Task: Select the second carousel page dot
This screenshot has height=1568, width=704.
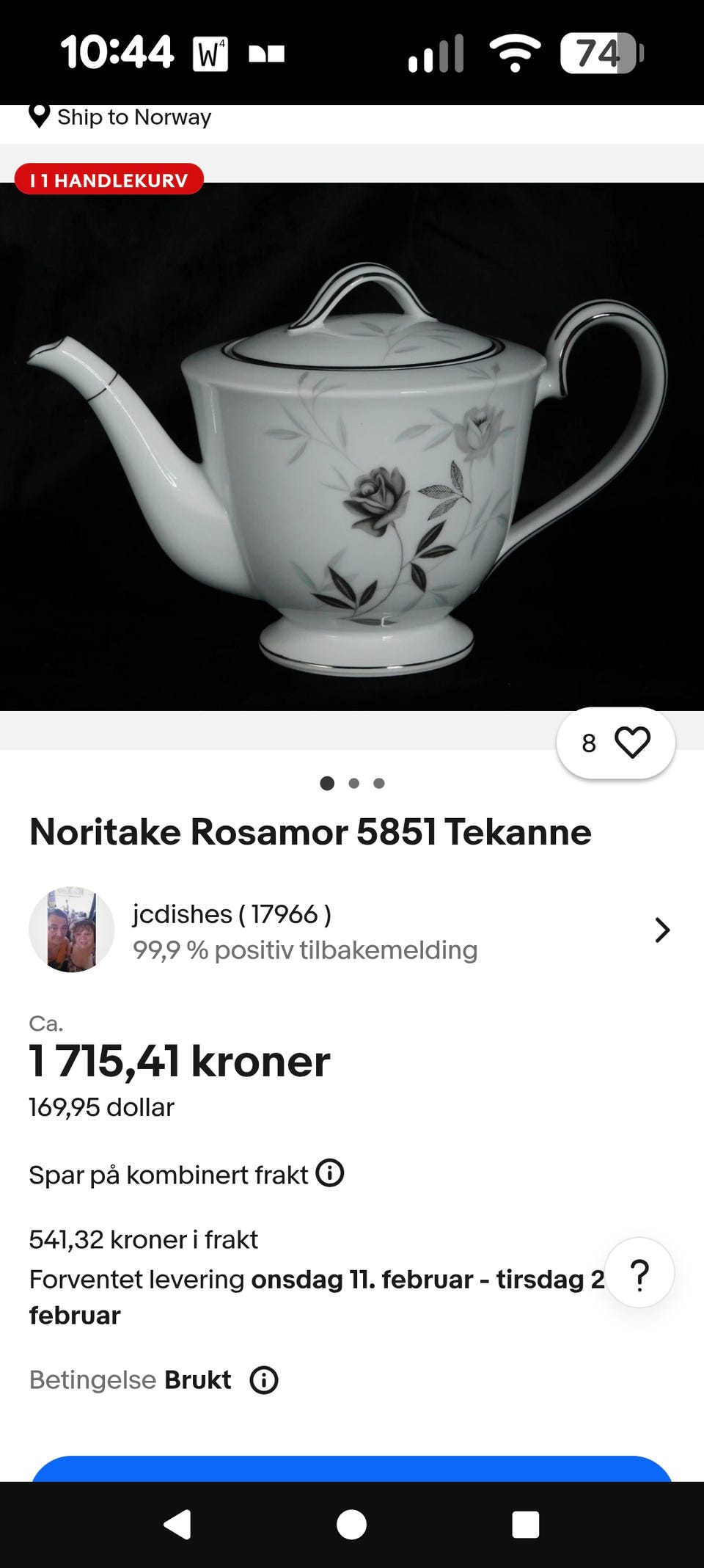Action: (x=353, y=783)
